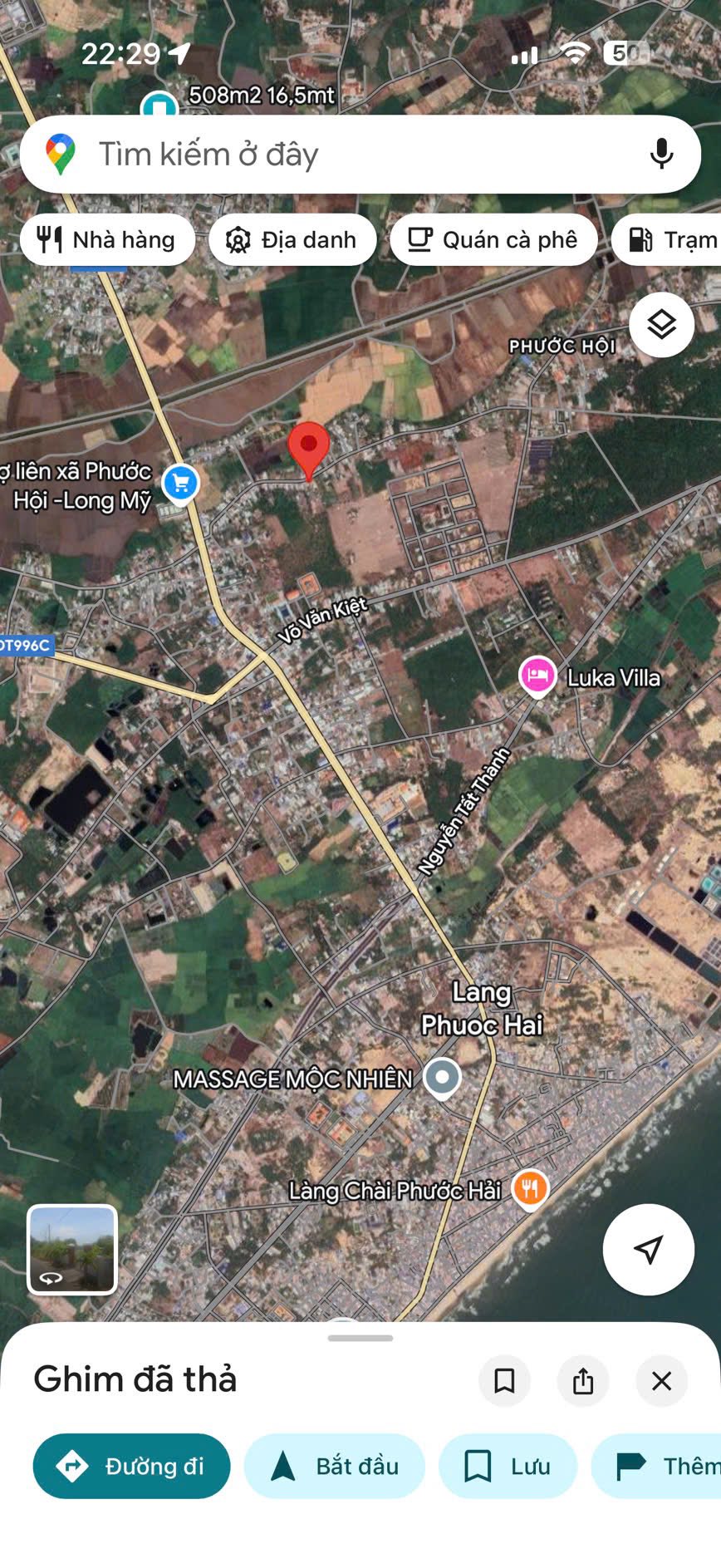721x1568 pixels.
Task: Open the 'Làng Chài Phước Hải' restaurant marker
Action: (530, 1189)
